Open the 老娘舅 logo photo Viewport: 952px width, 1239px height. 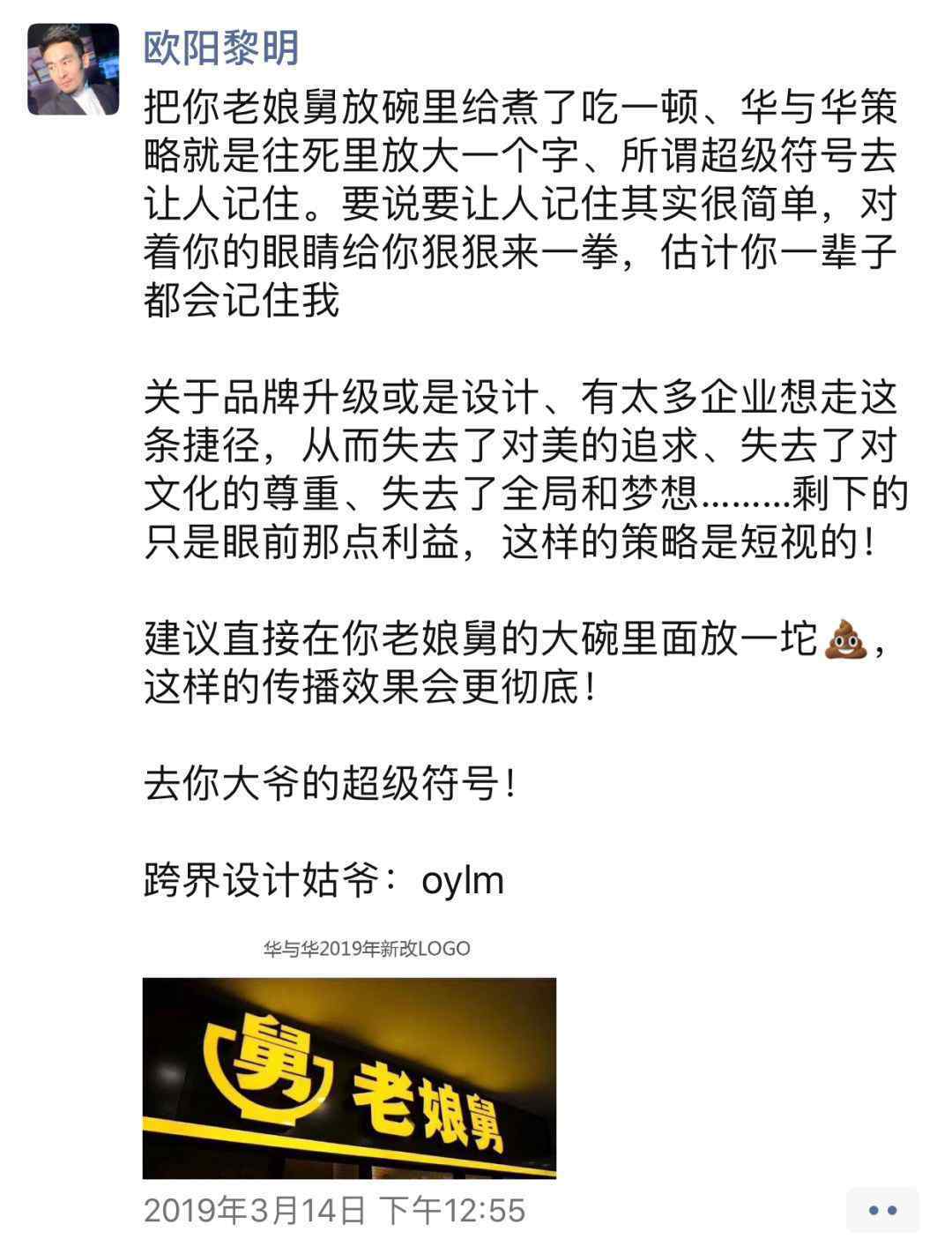click(349, 1077)
